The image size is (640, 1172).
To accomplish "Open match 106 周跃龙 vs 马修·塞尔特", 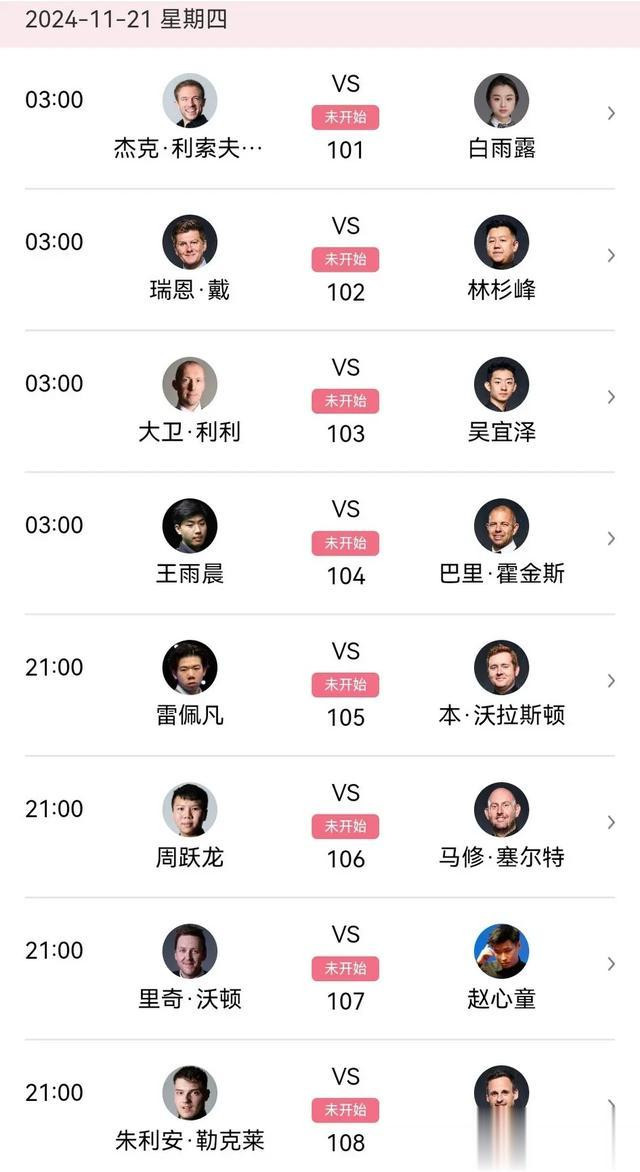I will coord(320,827).
